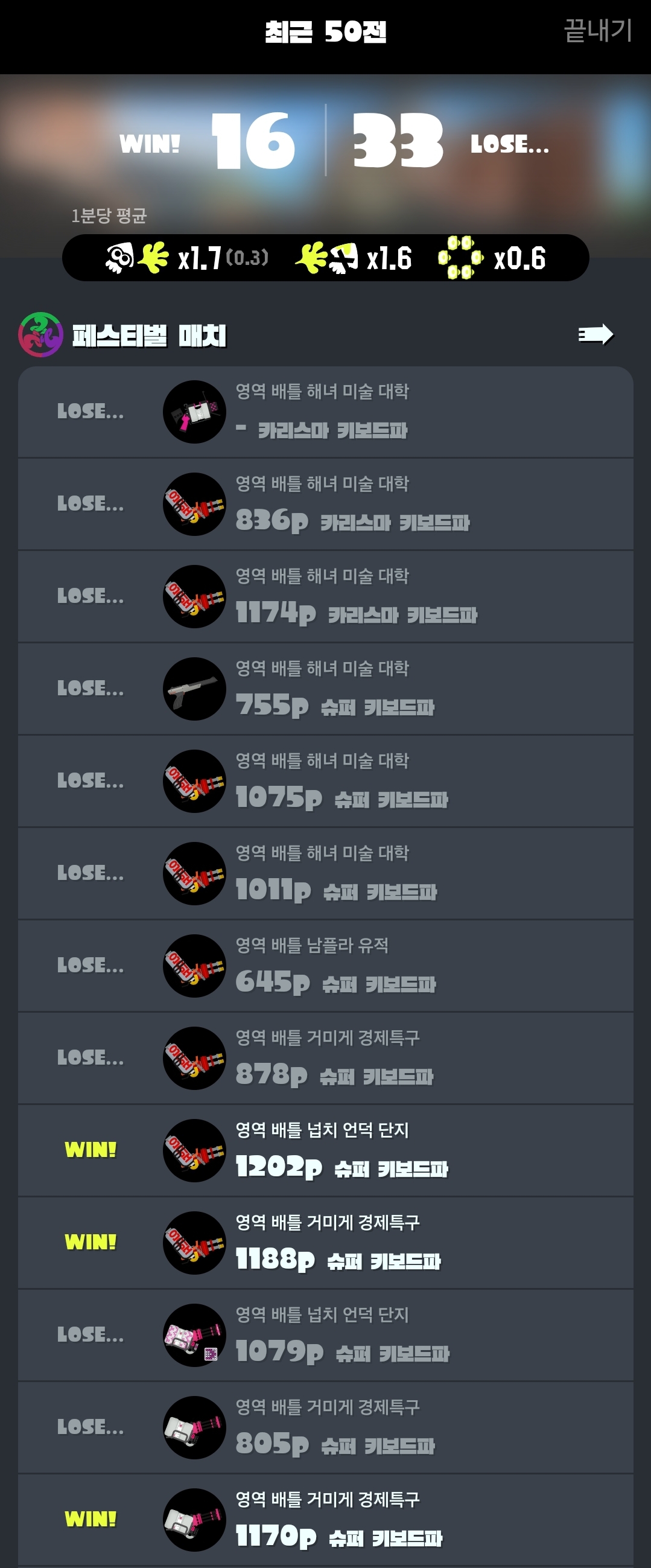View details of the 1174p battle
Screen dimensions: 651x1568
click(x=326, y=596)
